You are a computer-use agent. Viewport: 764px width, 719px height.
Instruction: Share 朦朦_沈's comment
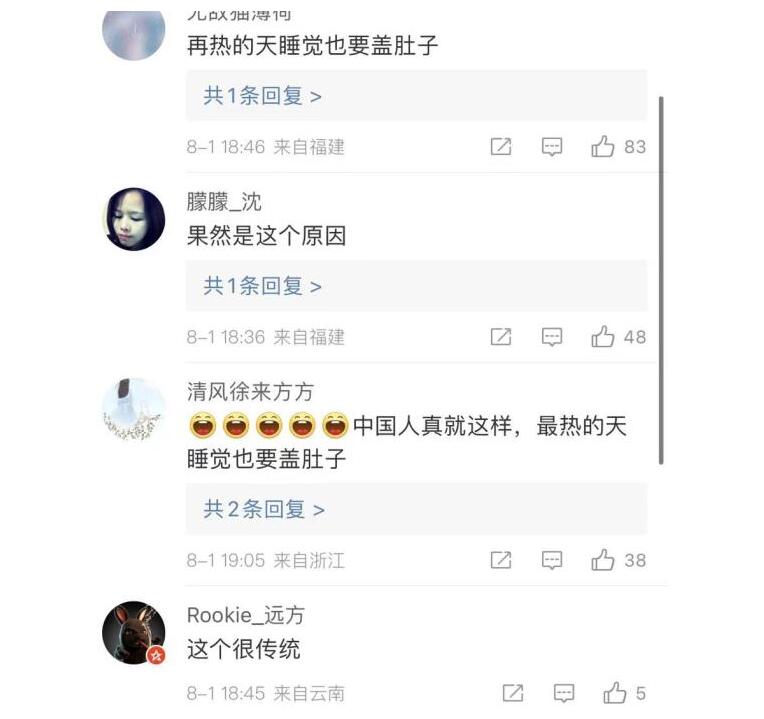[501, 337]
